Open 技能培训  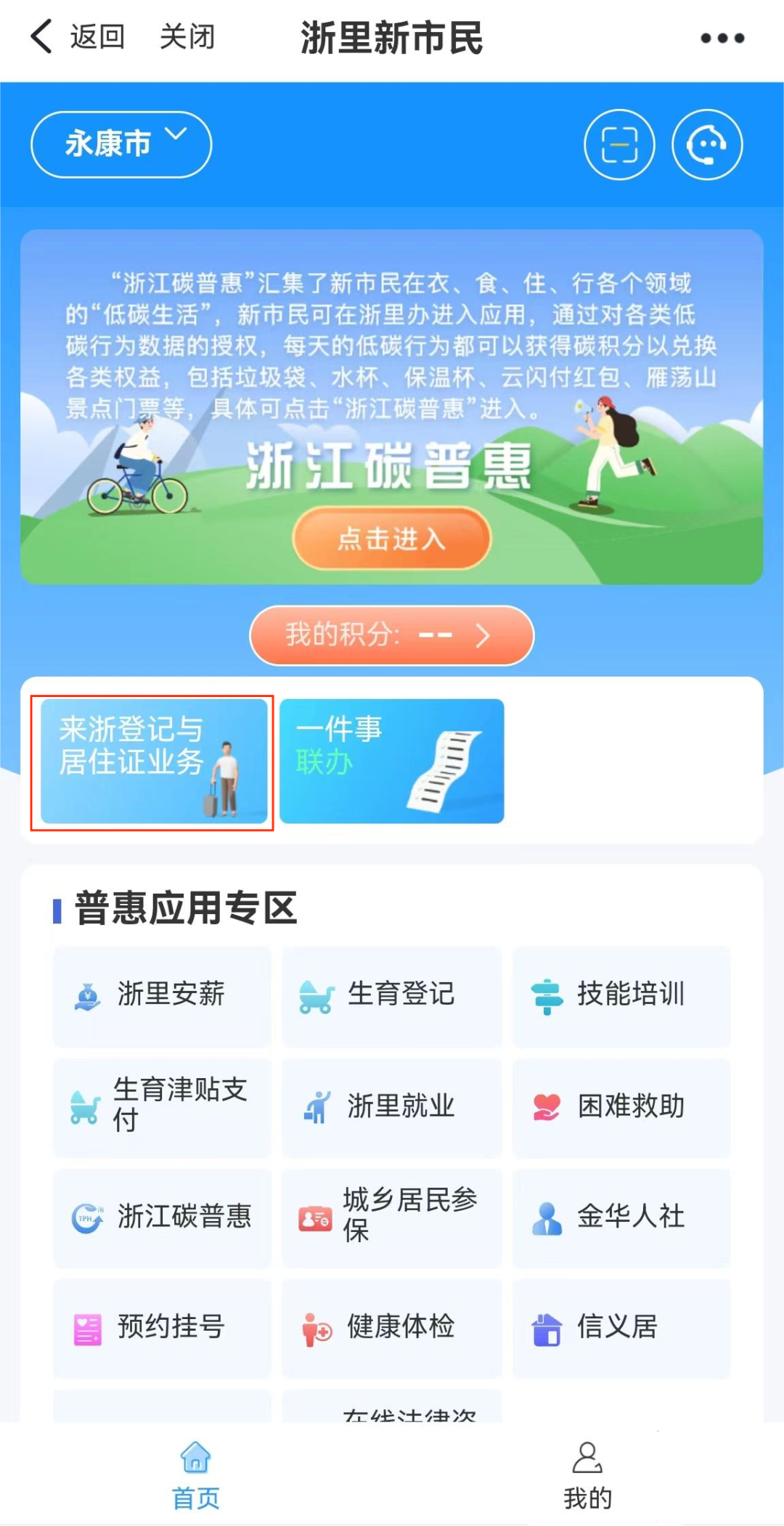[x=621, y=995]
